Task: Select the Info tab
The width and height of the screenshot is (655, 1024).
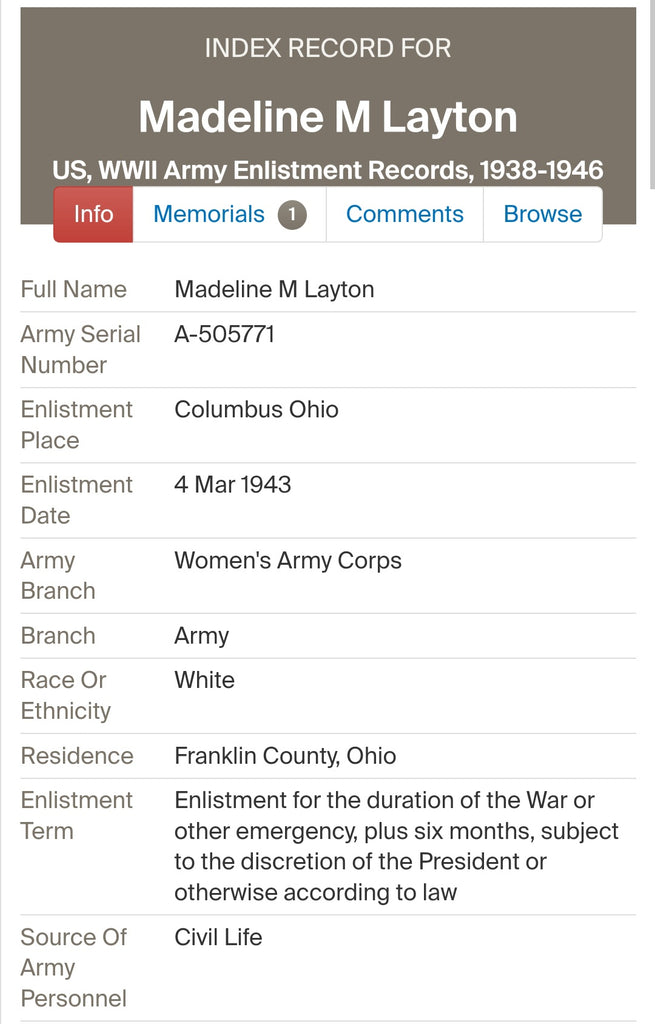Action: pyautogui.click(x=93, y=214)
